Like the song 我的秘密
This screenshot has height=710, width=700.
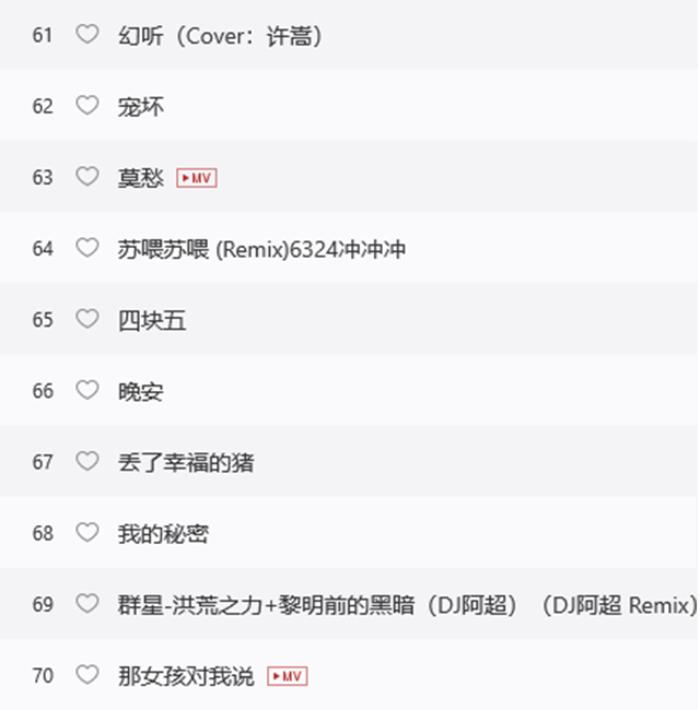tap(88, 533)
